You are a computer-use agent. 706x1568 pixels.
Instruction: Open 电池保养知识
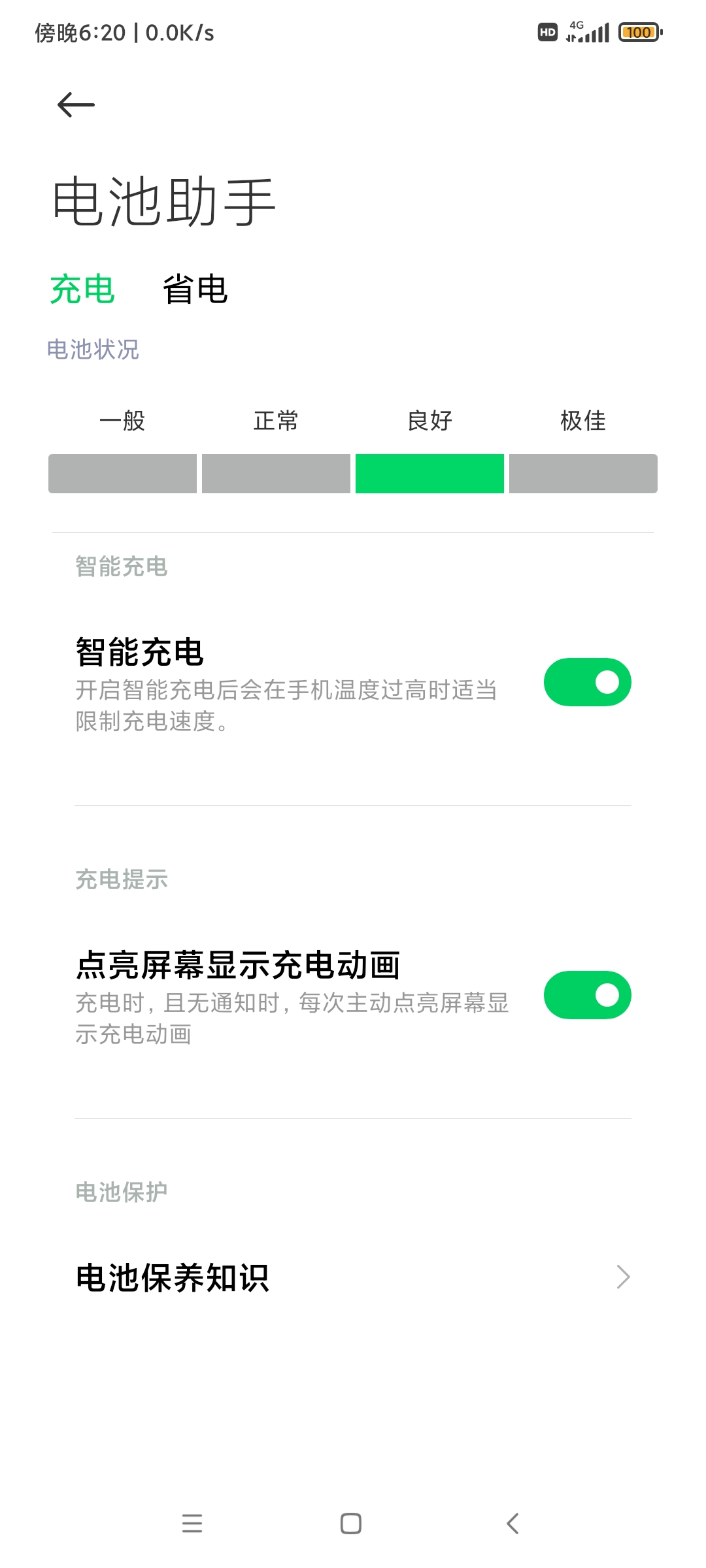[353, 1277]
